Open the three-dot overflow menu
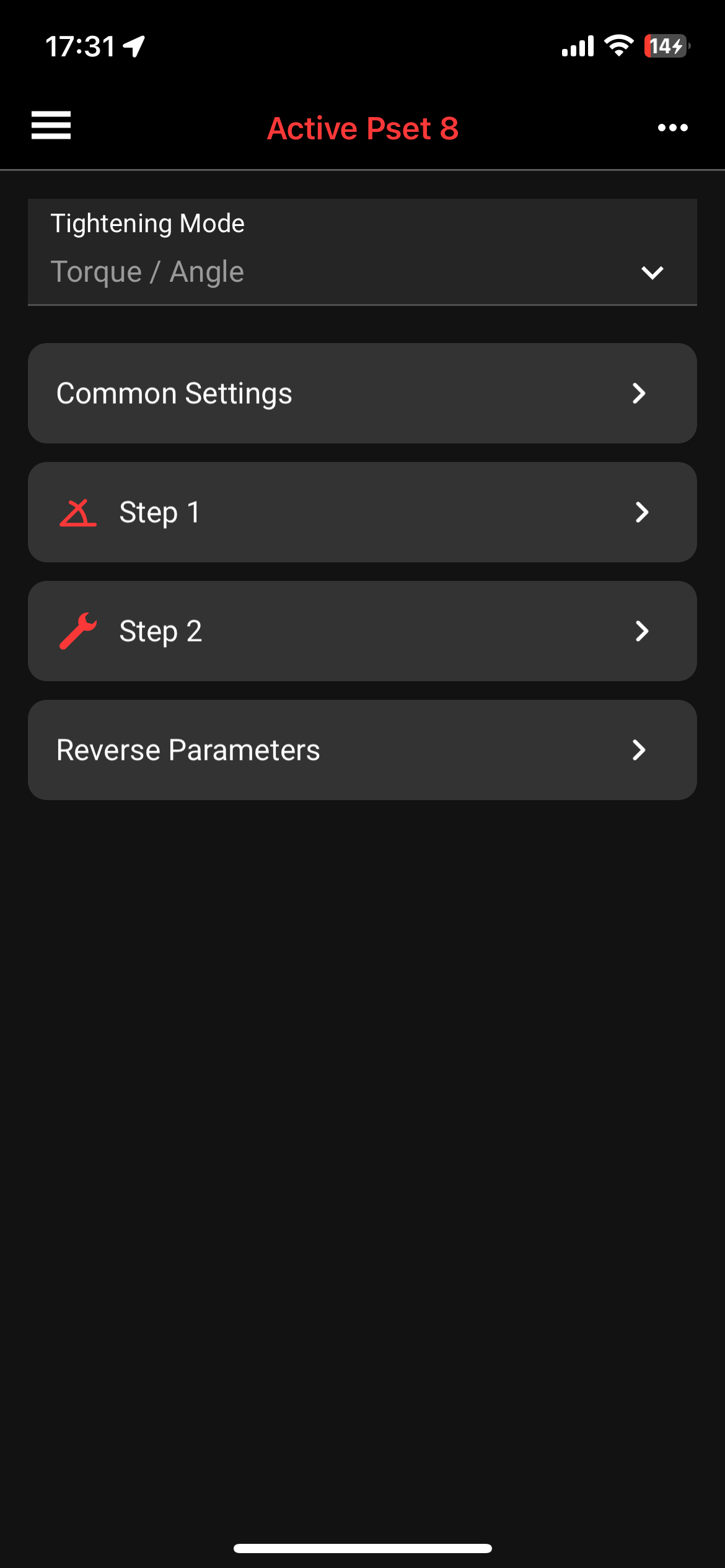The height and width of the screenshot is (1568, 725). pos(672,128)
